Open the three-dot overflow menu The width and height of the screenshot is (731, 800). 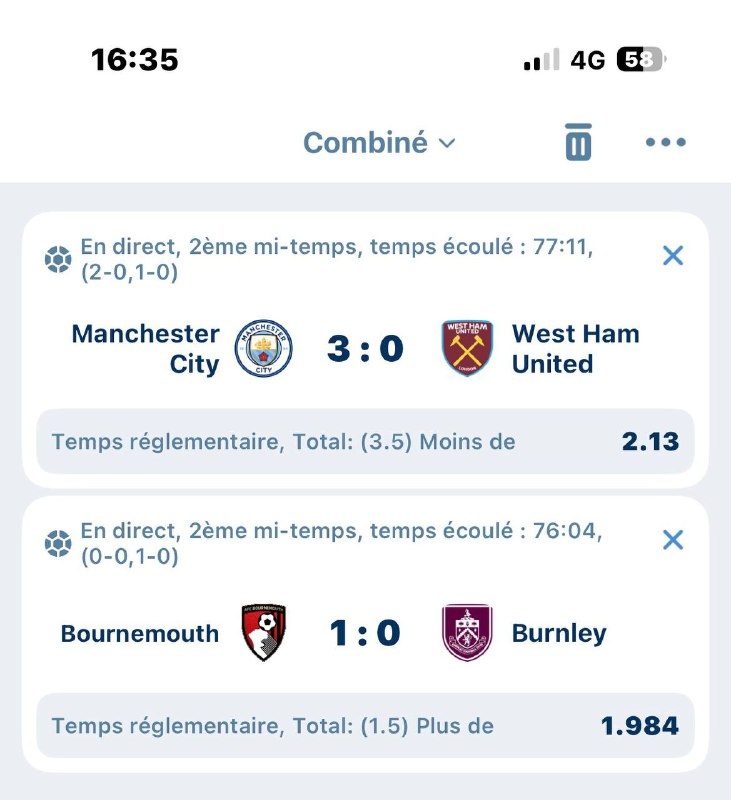click(666, 143)
